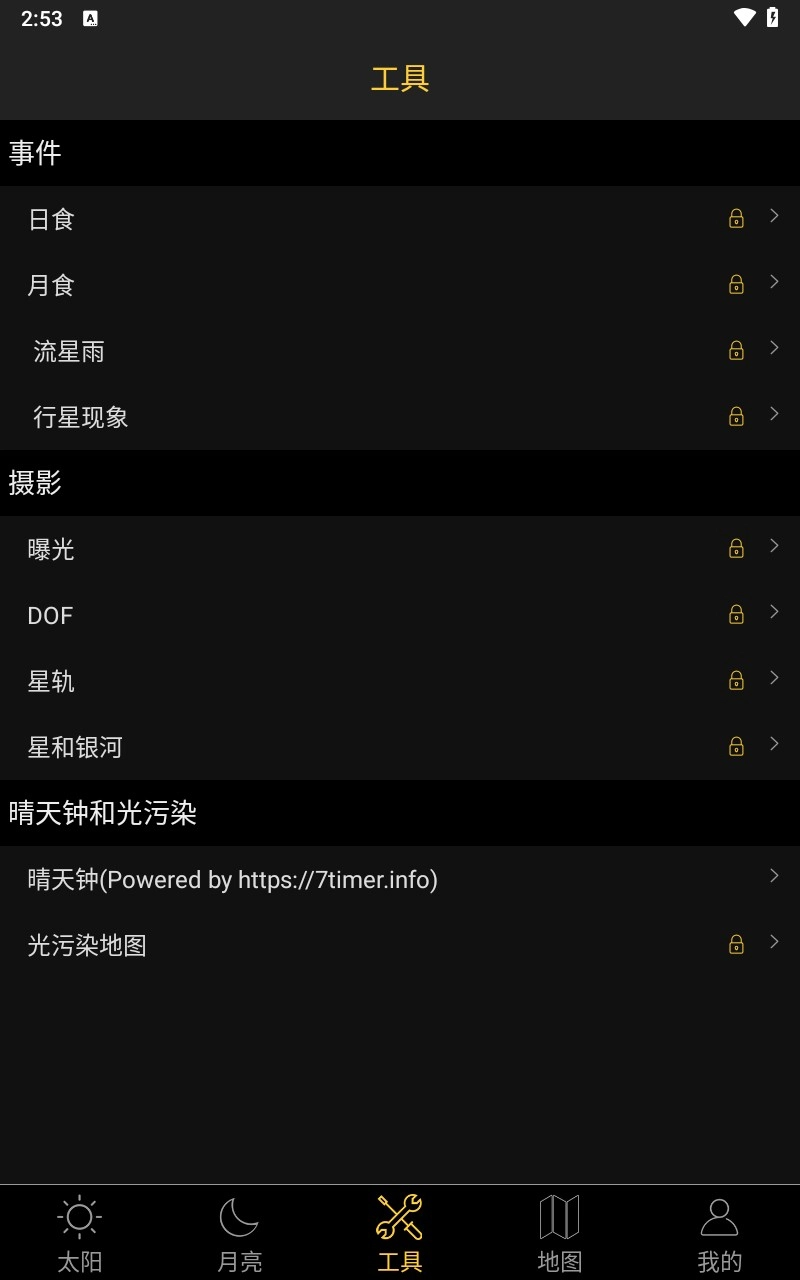Open the 光污染地图 light pollution map

coord(400,945)
